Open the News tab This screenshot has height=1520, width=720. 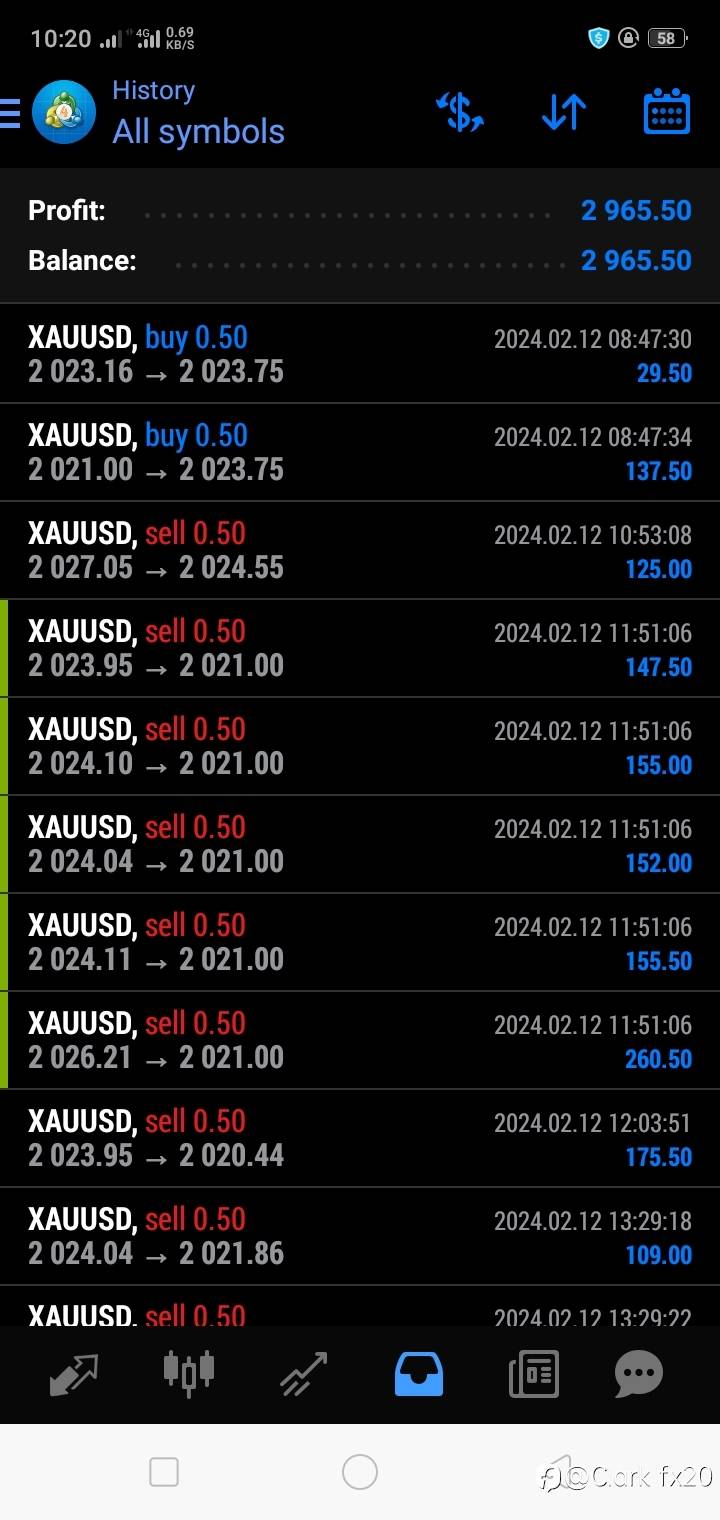tap(533, 1374)
